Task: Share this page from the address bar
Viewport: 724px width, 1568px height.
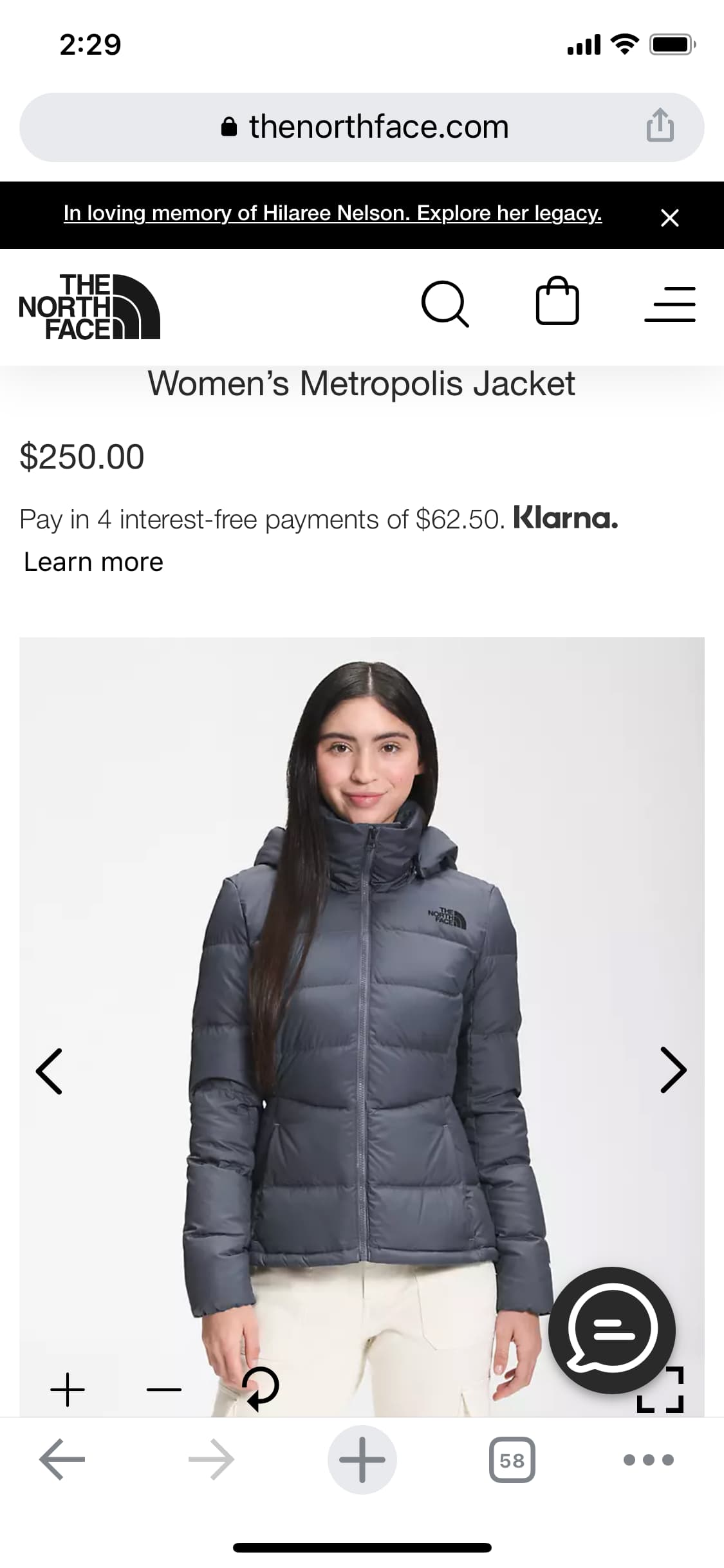Action: pyautogui.click(x=660, y=126)
